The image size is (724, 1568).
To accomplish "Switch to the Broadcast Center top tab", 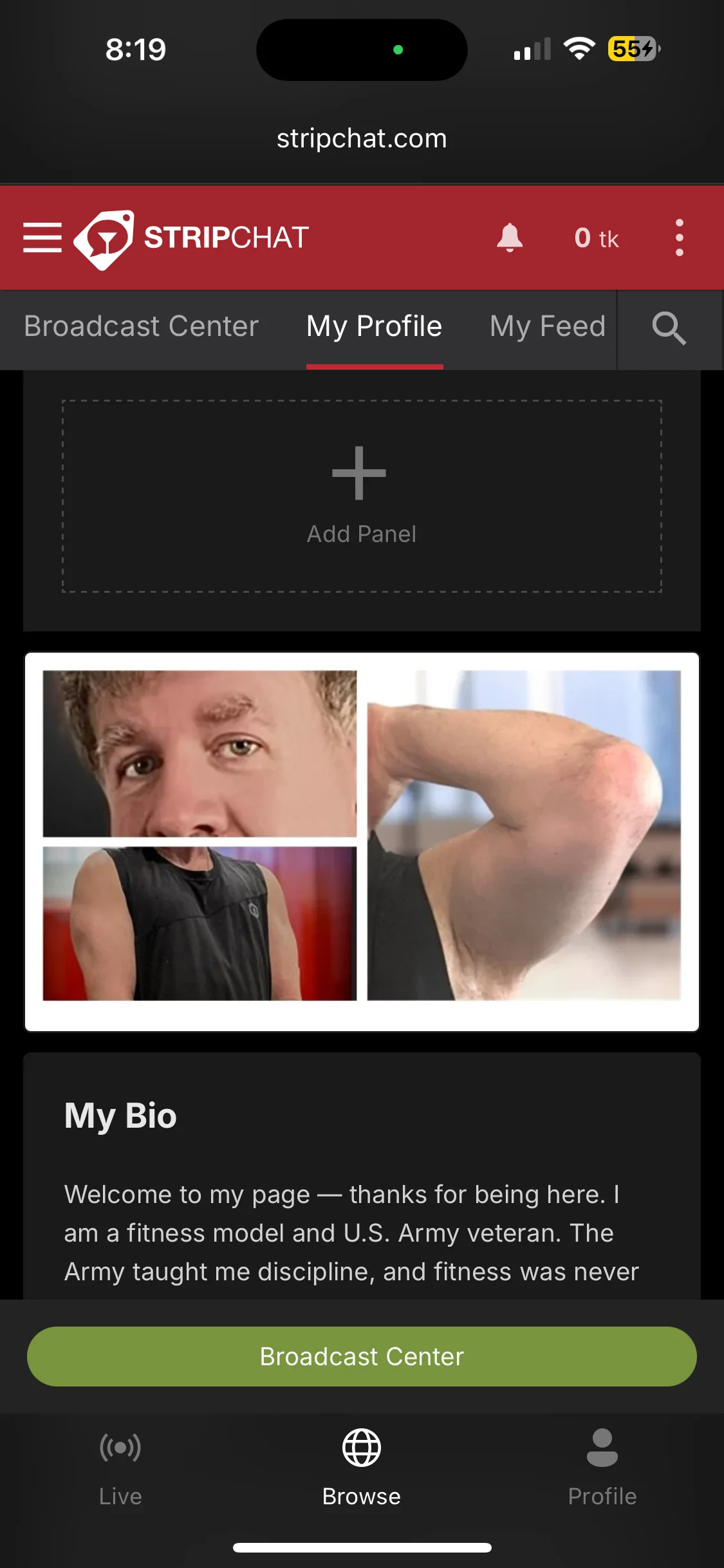I will [141, 326].
